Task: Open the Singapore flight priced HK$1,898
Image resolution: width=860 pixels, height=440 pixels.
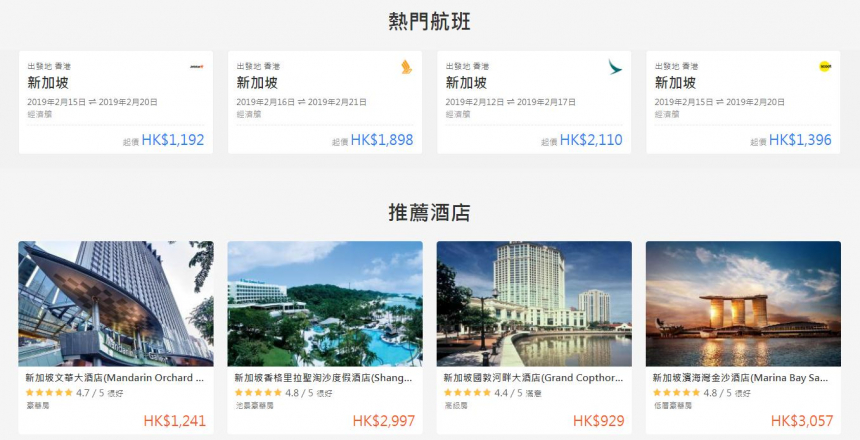Action: [324, 102]
